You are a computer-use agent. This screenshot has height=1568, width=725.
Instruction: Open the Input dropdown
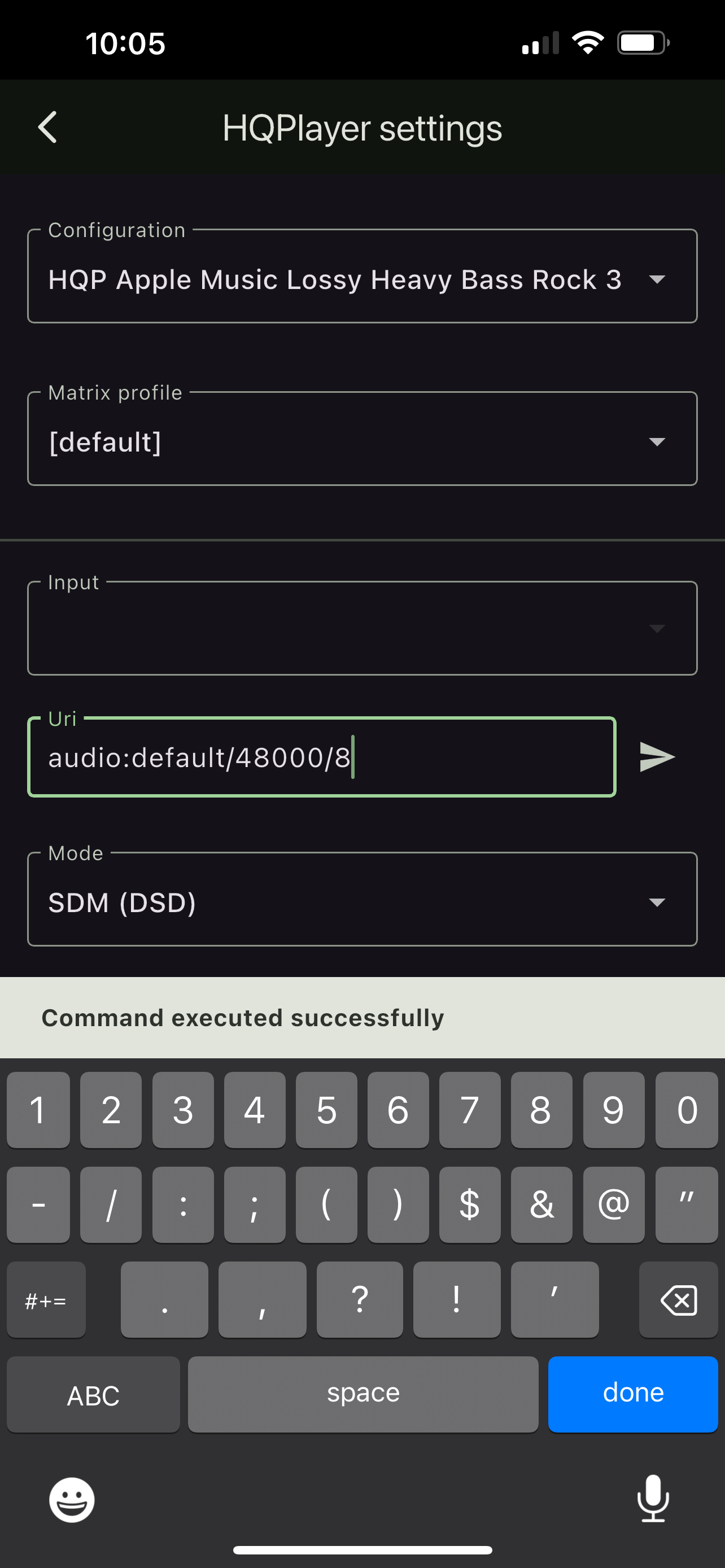point(361,628)
